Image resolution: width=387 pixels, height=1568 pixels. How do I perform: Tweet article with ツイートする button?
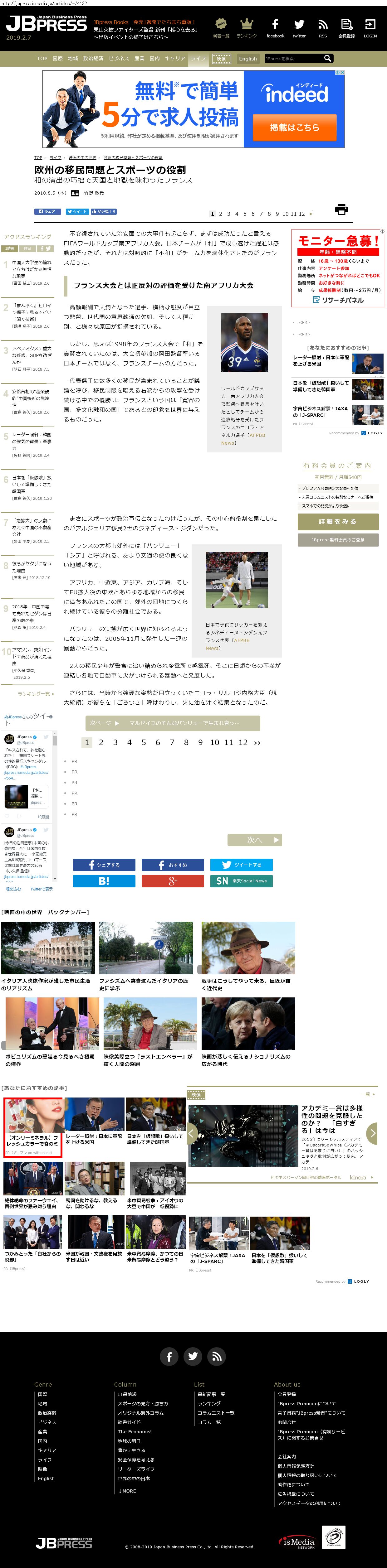click(x=241, y=865)
